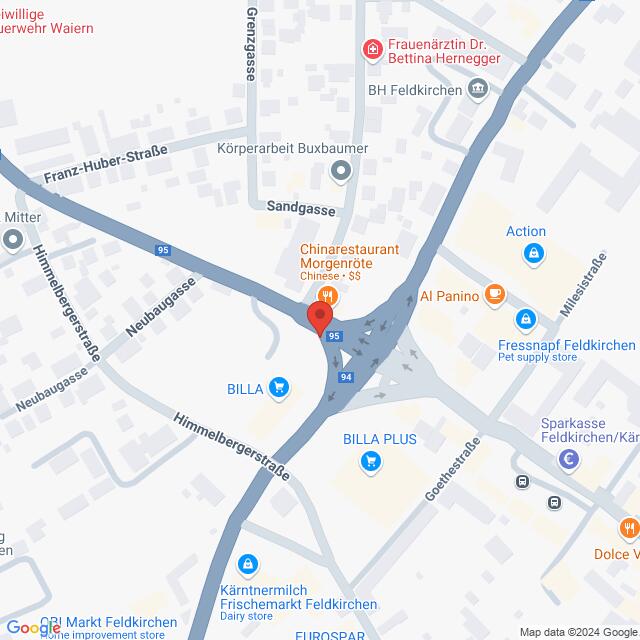Open the BILLA supermarket marker
Viewport: 640px width, 640px height.
(279, 387)
